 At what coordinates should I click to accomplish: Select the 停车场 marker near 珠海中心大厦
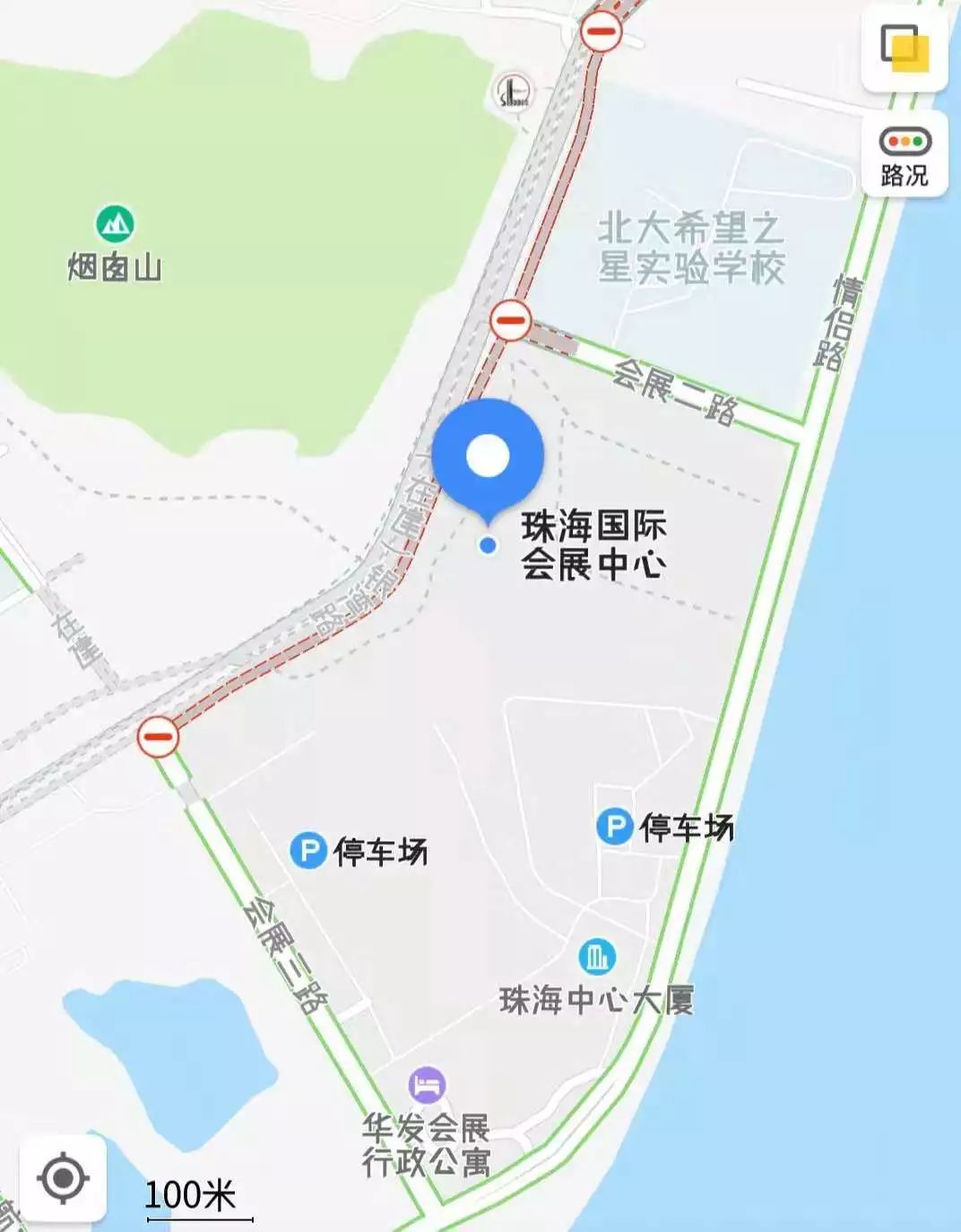tap(615, 826)
